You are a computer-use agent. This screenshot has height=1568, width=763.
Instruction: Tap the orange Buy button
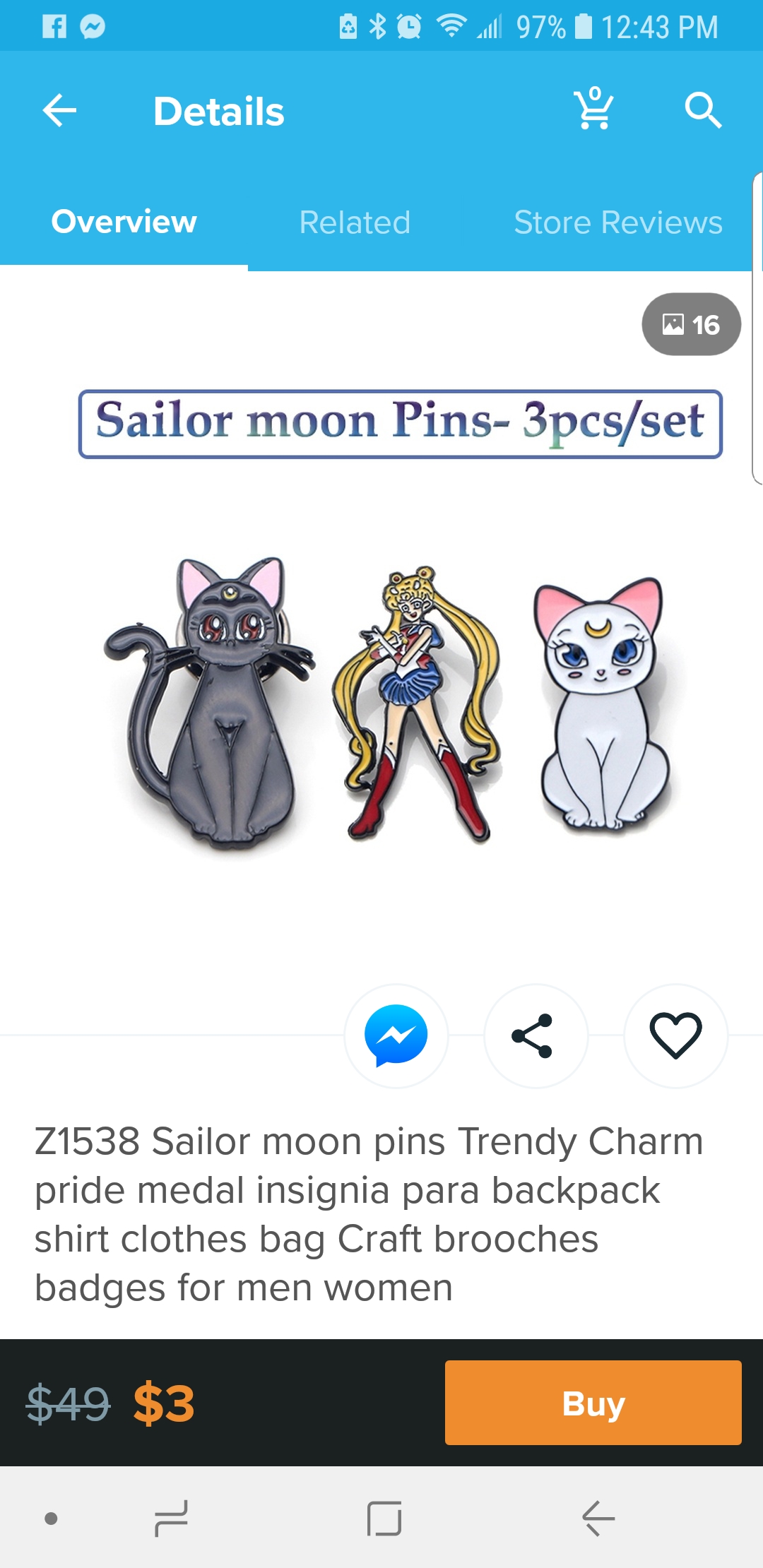(593, 1403)
